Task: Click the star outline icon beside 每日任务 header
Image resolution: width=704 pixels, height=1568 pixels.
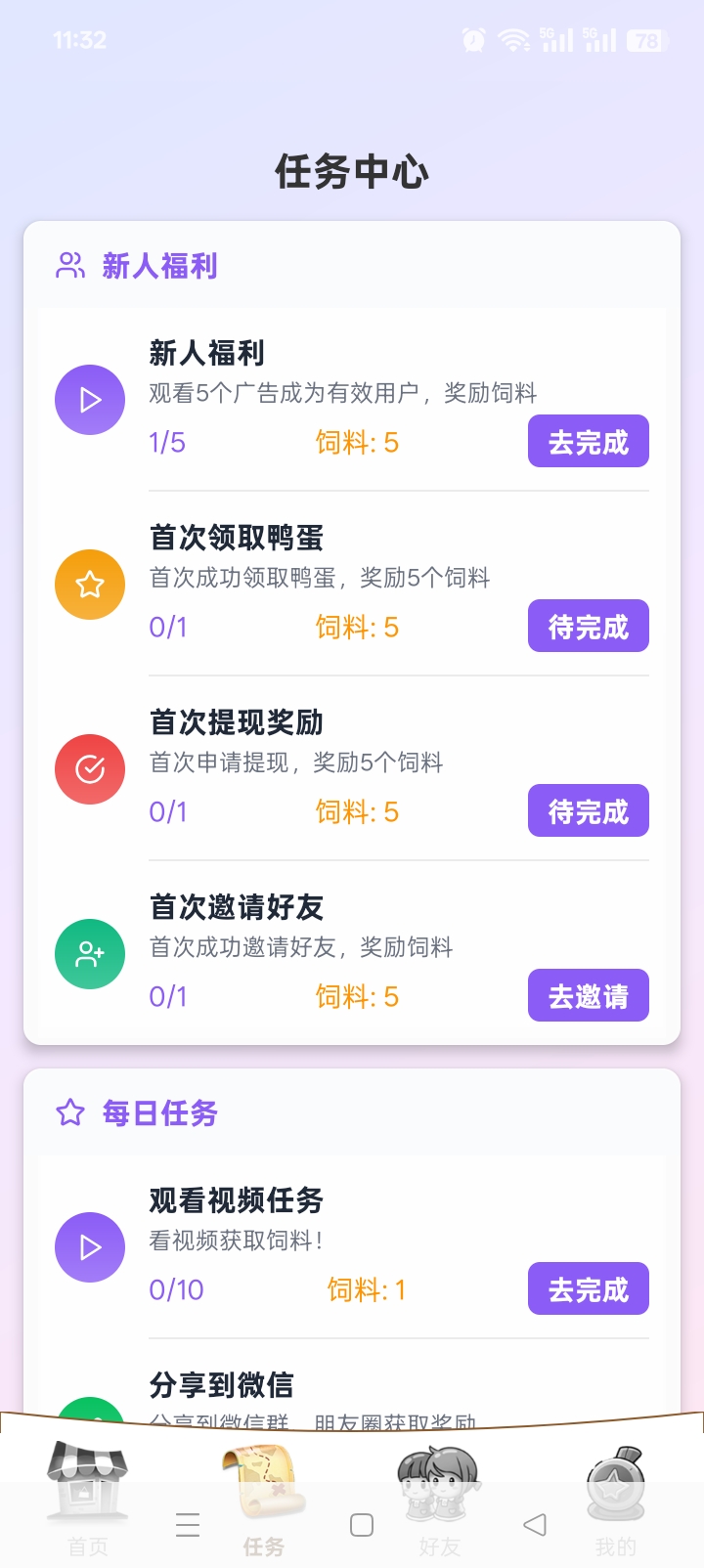Action: point(68,1111)
